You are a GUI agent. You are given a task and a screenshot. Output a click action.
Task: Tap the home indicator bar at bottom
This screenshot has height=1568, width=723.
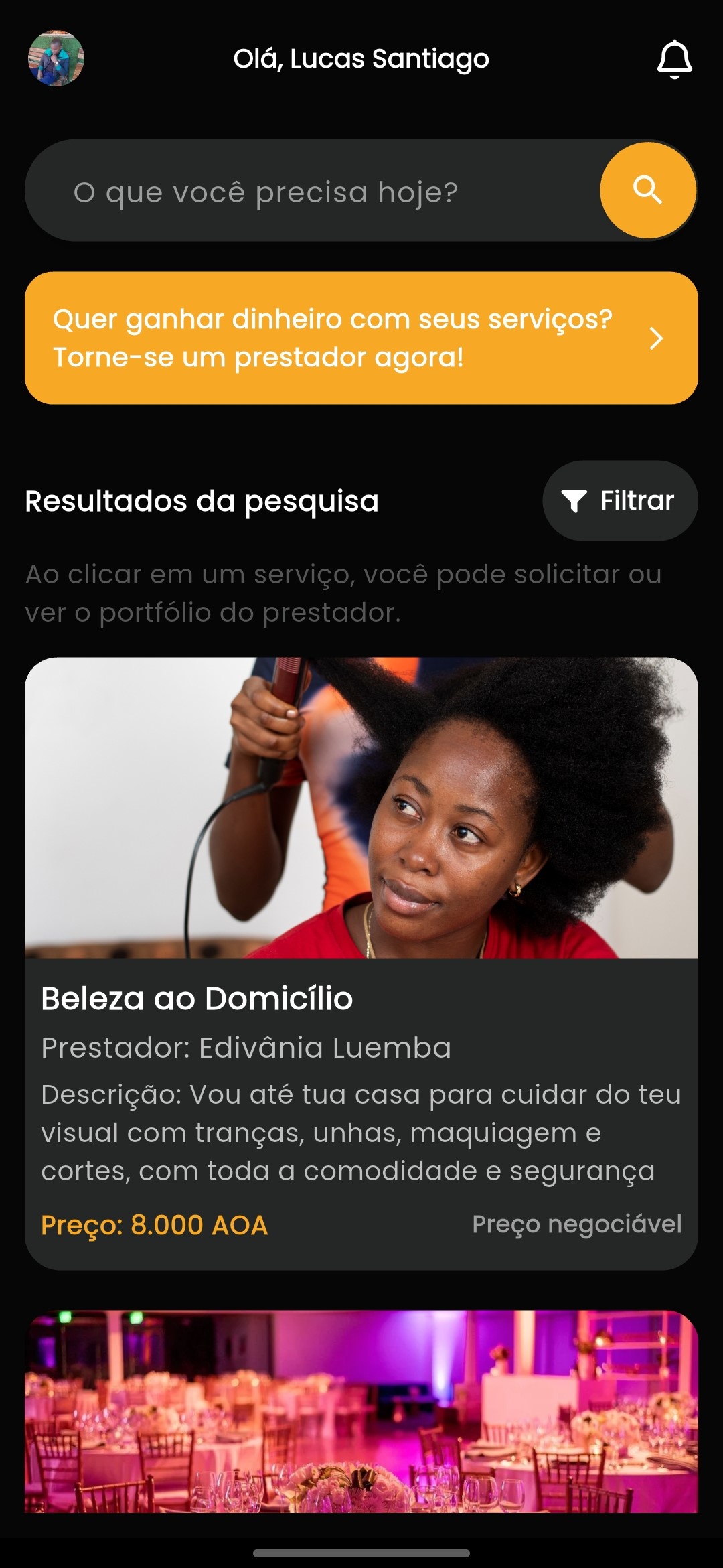[x=361, y=1553]
